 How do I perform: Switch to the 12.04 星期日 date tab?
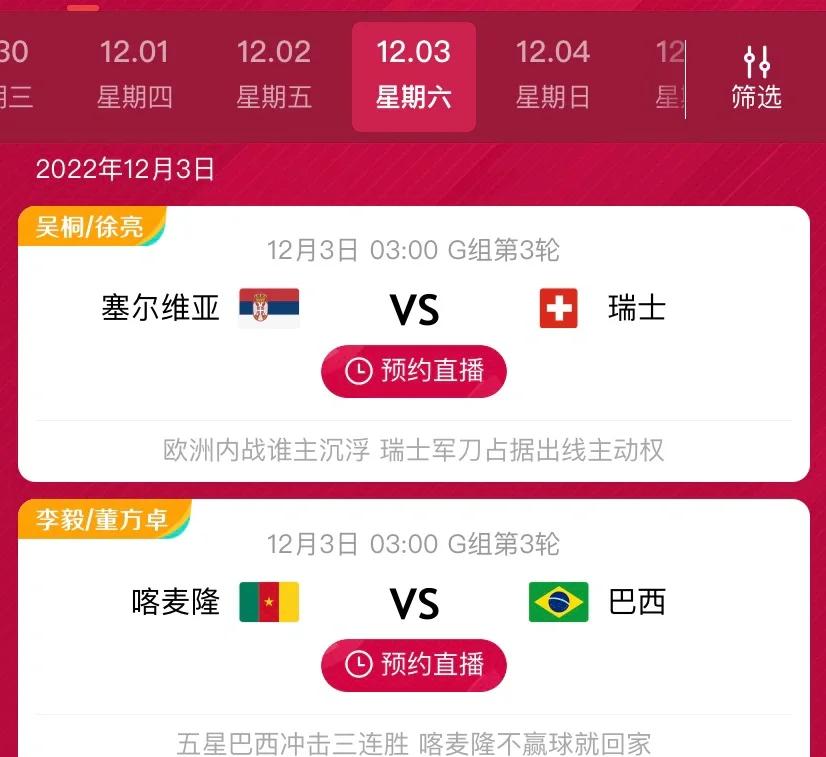pyautogui.click(x=553, y=74)
